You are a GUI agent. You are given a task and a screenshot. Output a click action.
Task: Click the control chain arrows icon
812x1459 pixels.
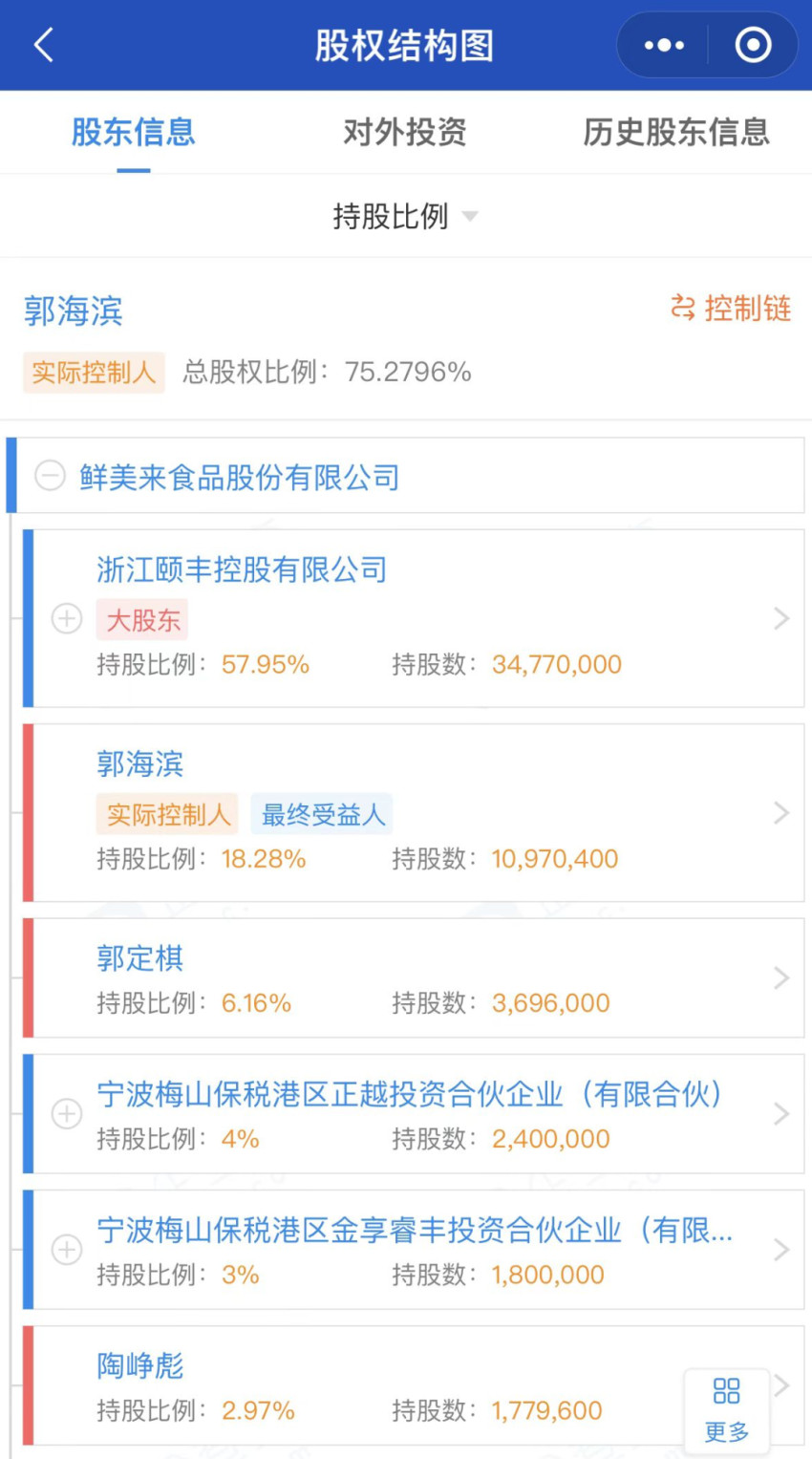click(684, 309)
